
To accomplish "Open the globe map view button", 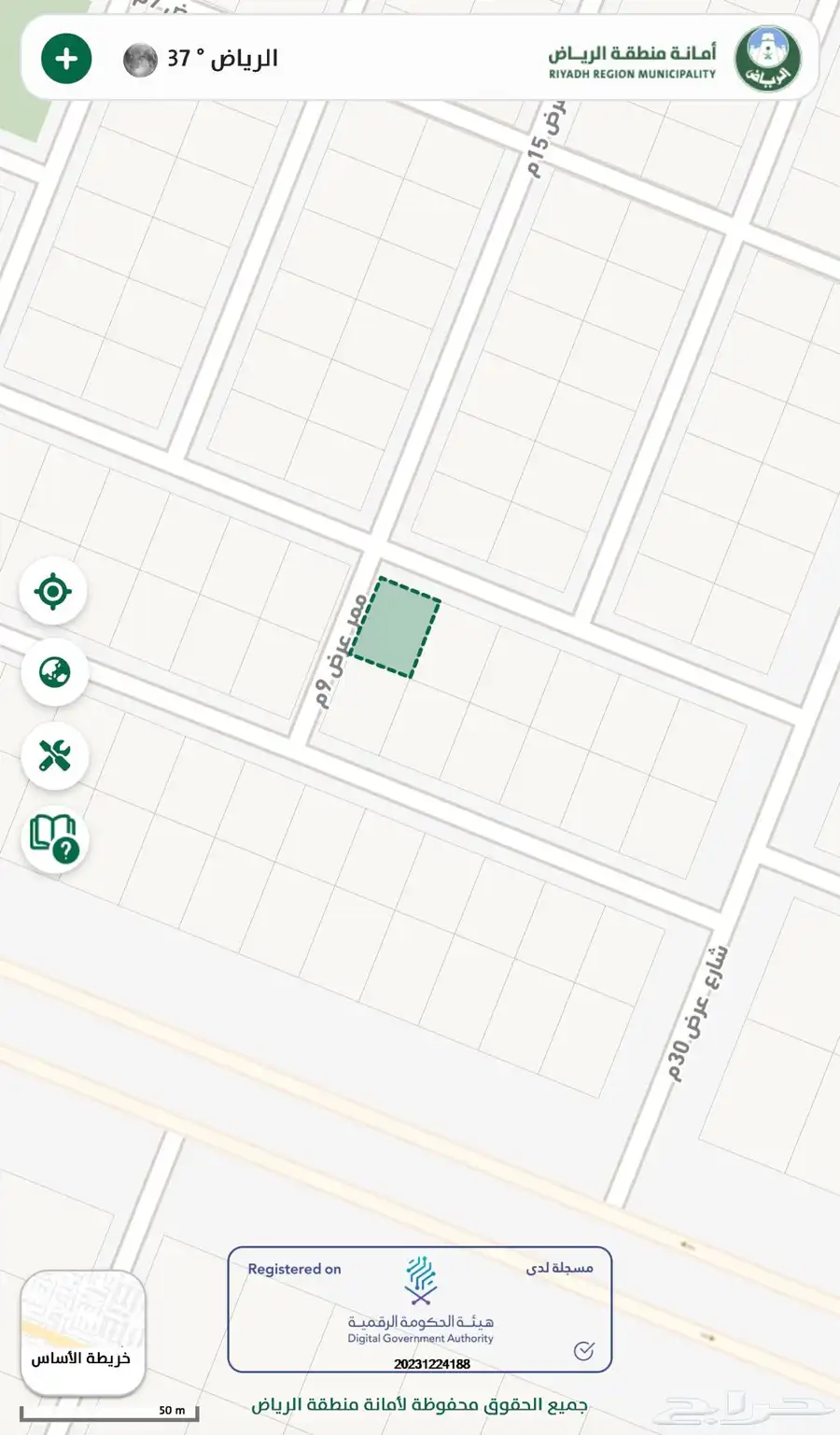I will click(54, 672).
